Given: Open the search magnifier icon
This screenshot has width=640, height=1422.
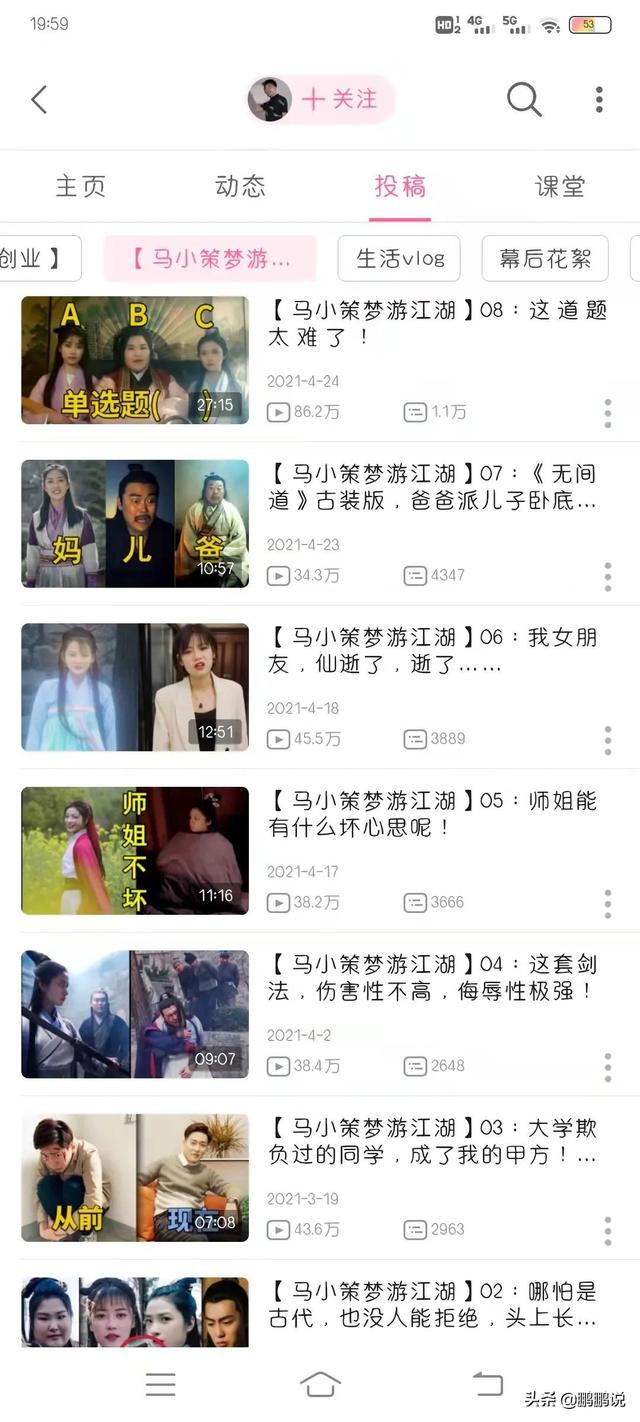Looking at the screenshot, I should 523,99.
